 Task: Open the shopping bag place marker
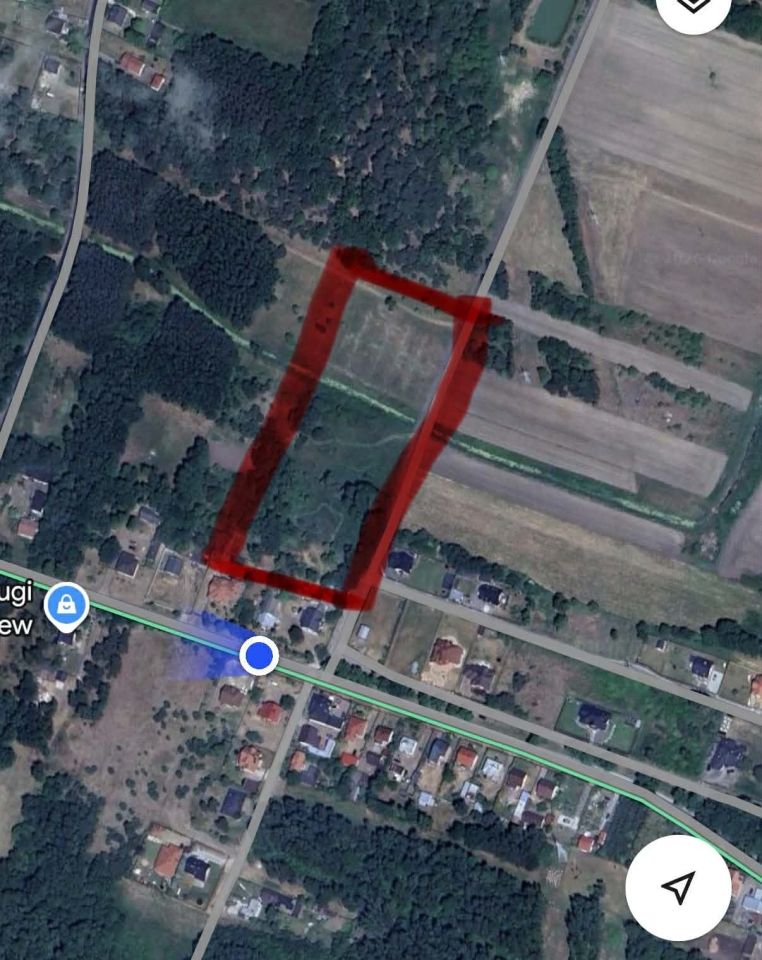[x=66, y=604]
